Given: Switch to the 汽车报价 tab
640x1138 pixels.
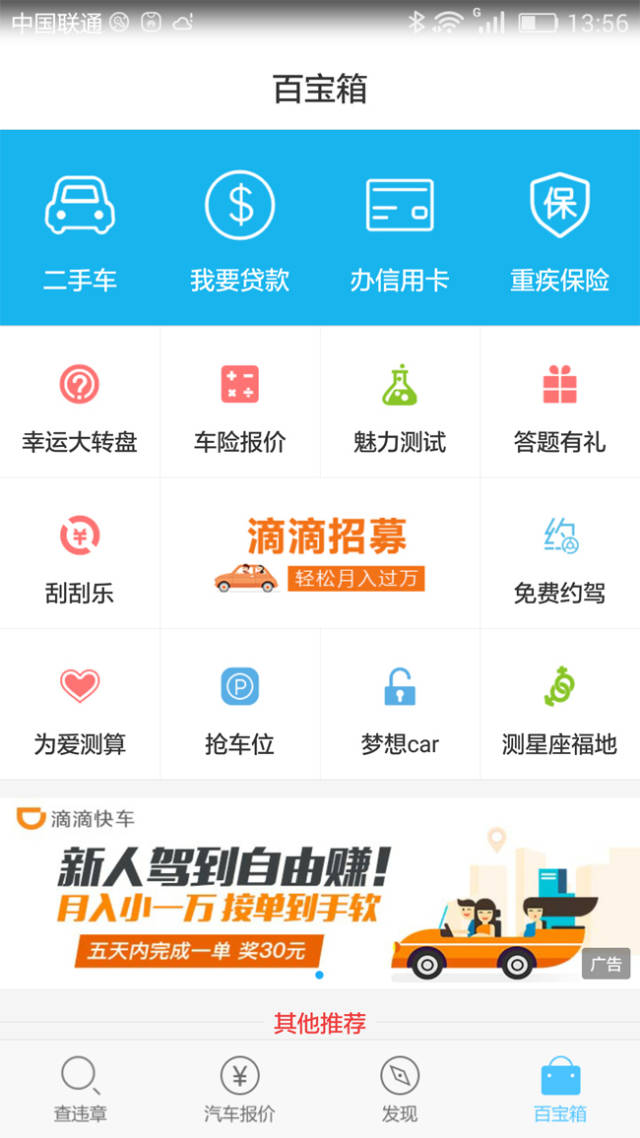Looking at the screenshot, I should [240, 1090].
